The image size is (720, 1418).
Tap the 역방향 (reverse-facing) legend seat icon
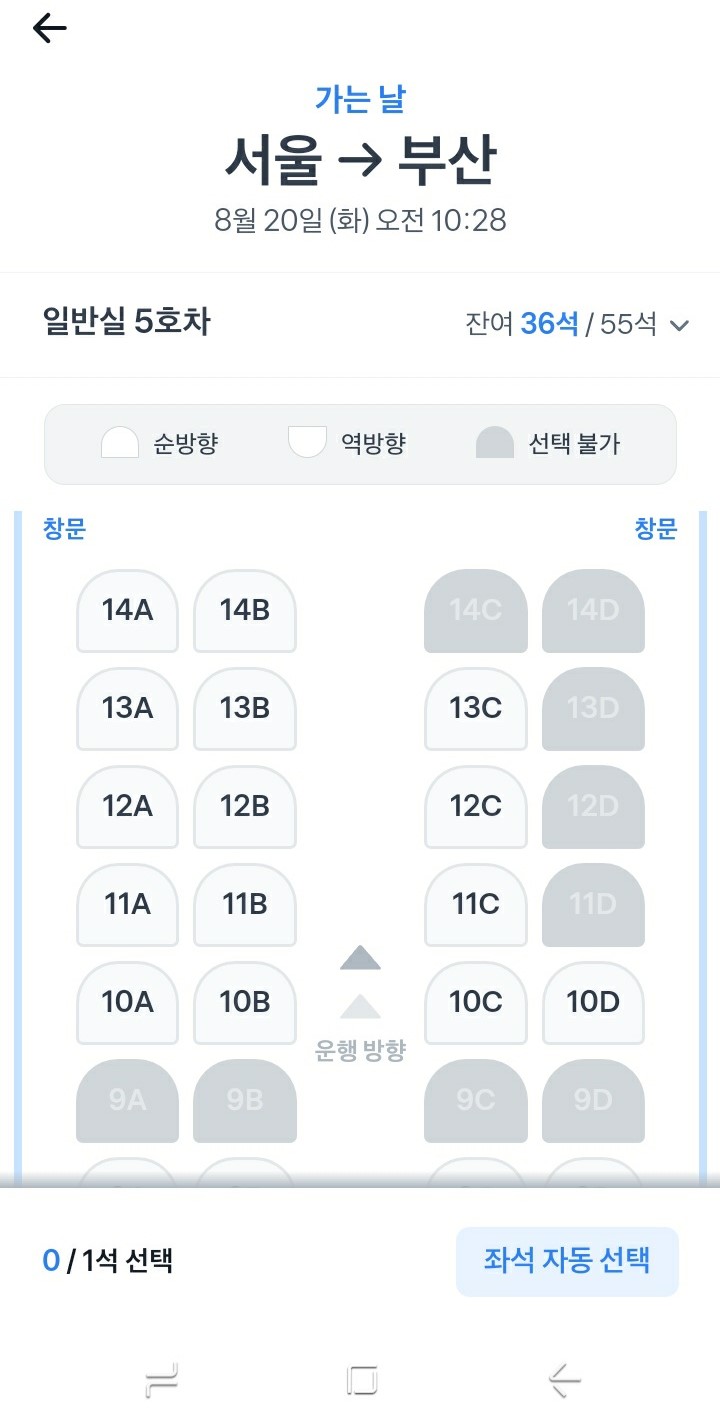306,442
